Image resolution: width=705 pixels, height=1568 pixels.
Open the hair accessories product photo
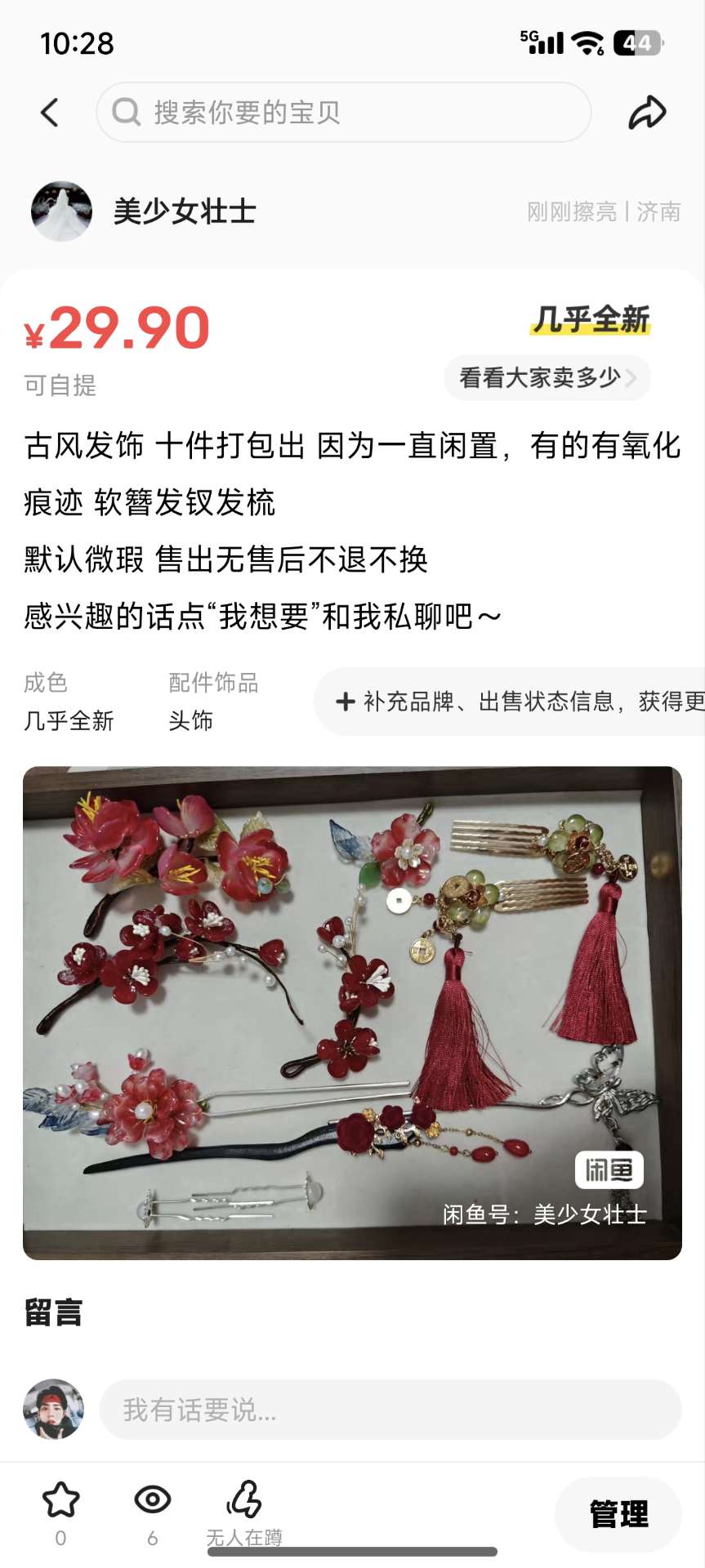(352, 1013)
